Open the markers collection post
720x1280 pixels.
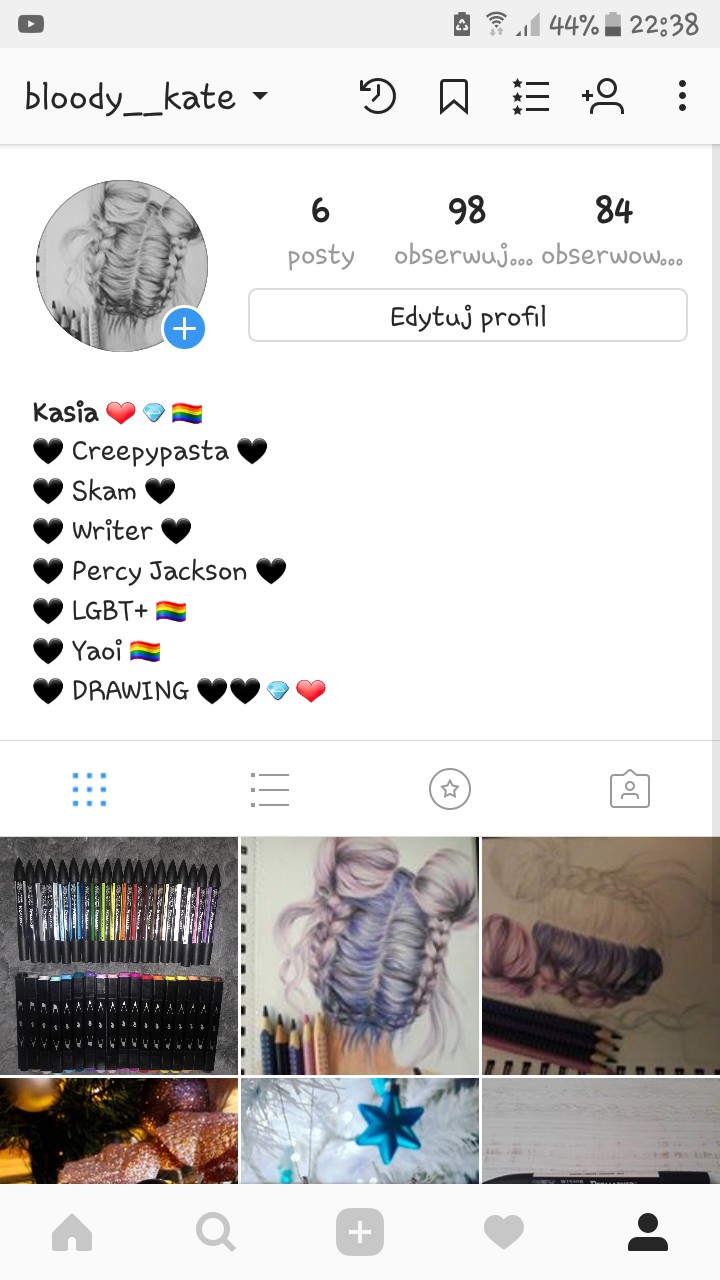119,955
